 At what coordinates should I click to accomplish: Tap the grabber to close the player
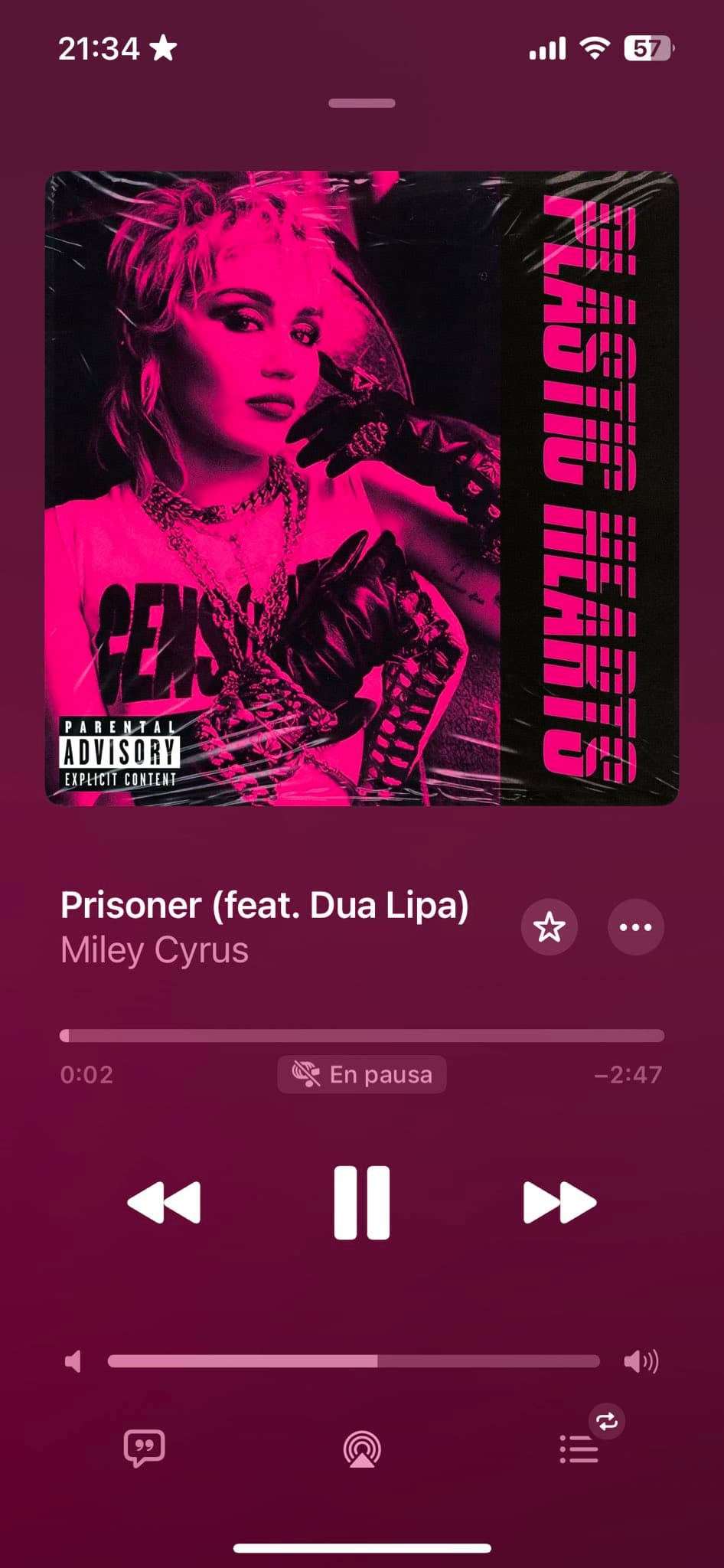pyautogui.click(x=362, y=103)
